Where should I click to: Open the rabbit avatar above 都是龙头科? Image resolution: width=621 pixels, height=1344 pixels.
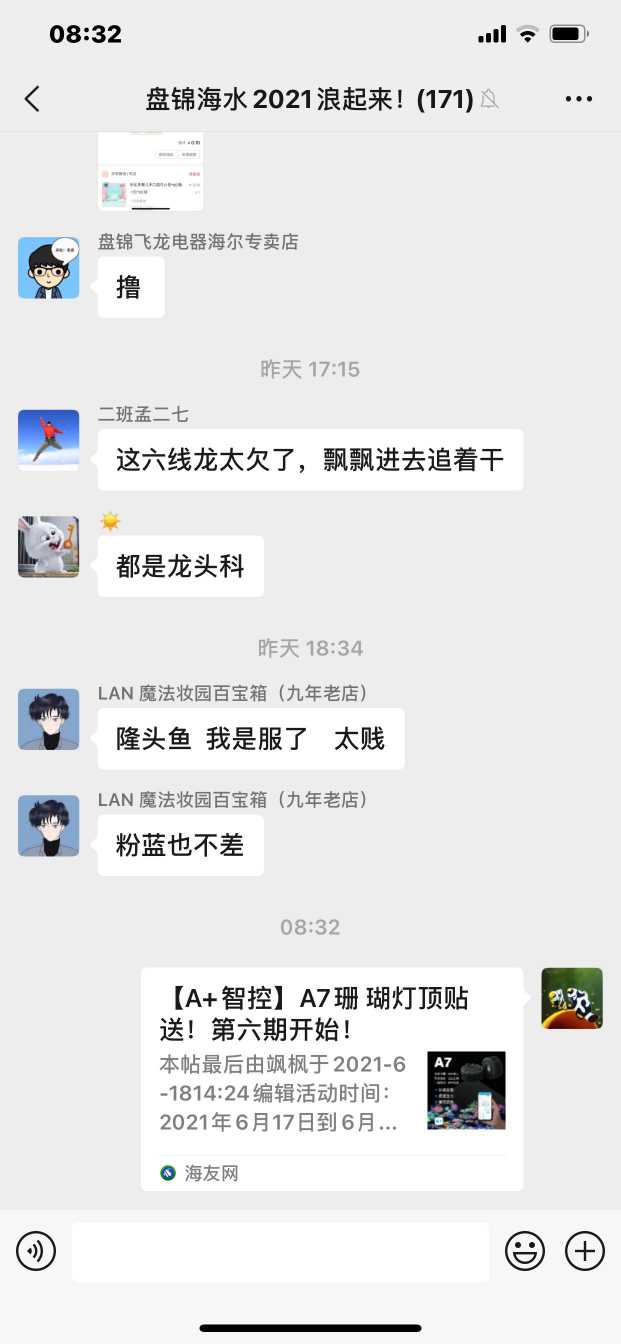click(48, 547)
